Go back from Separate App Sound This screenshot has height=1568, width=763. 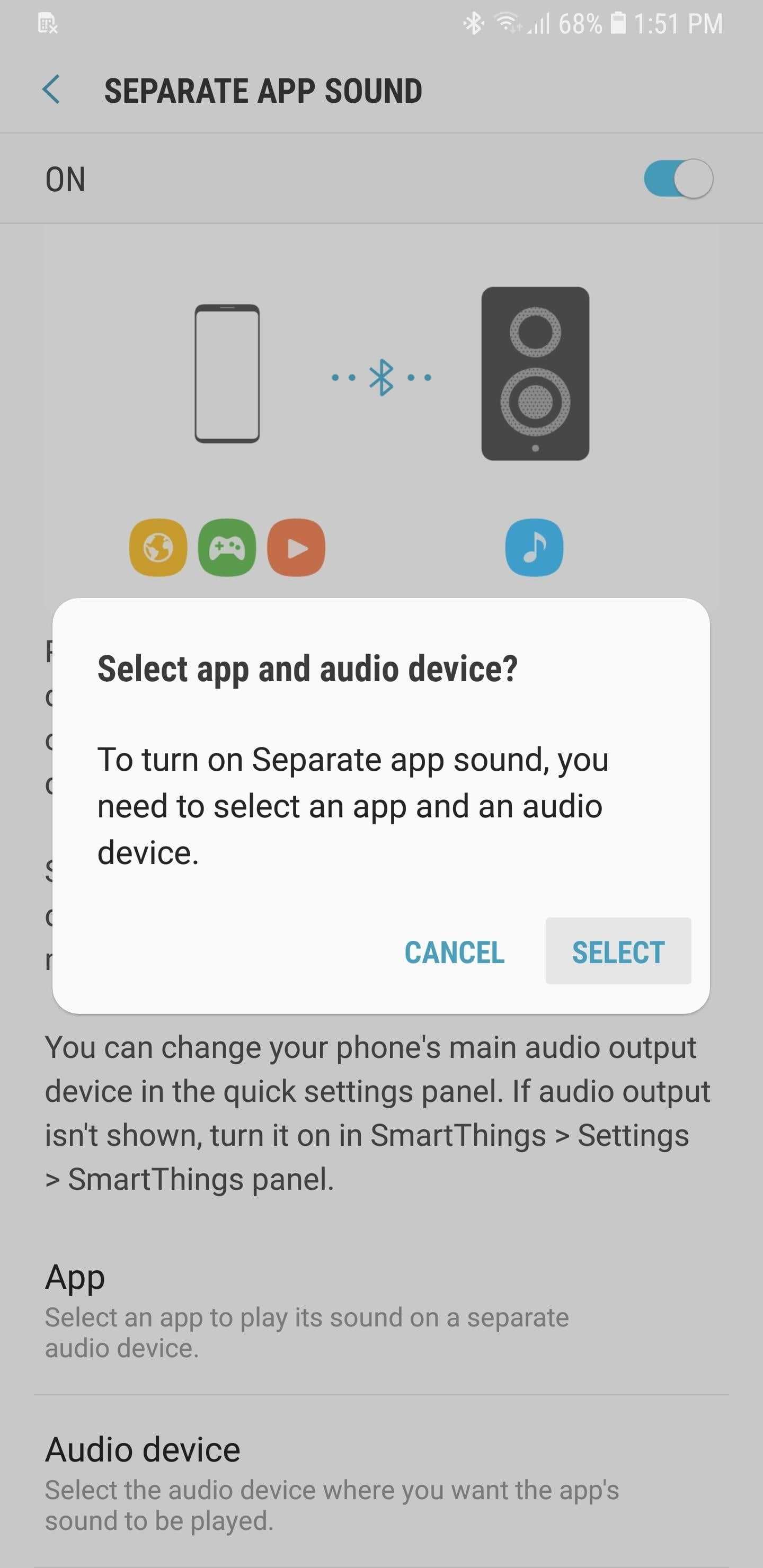(52, 90)
